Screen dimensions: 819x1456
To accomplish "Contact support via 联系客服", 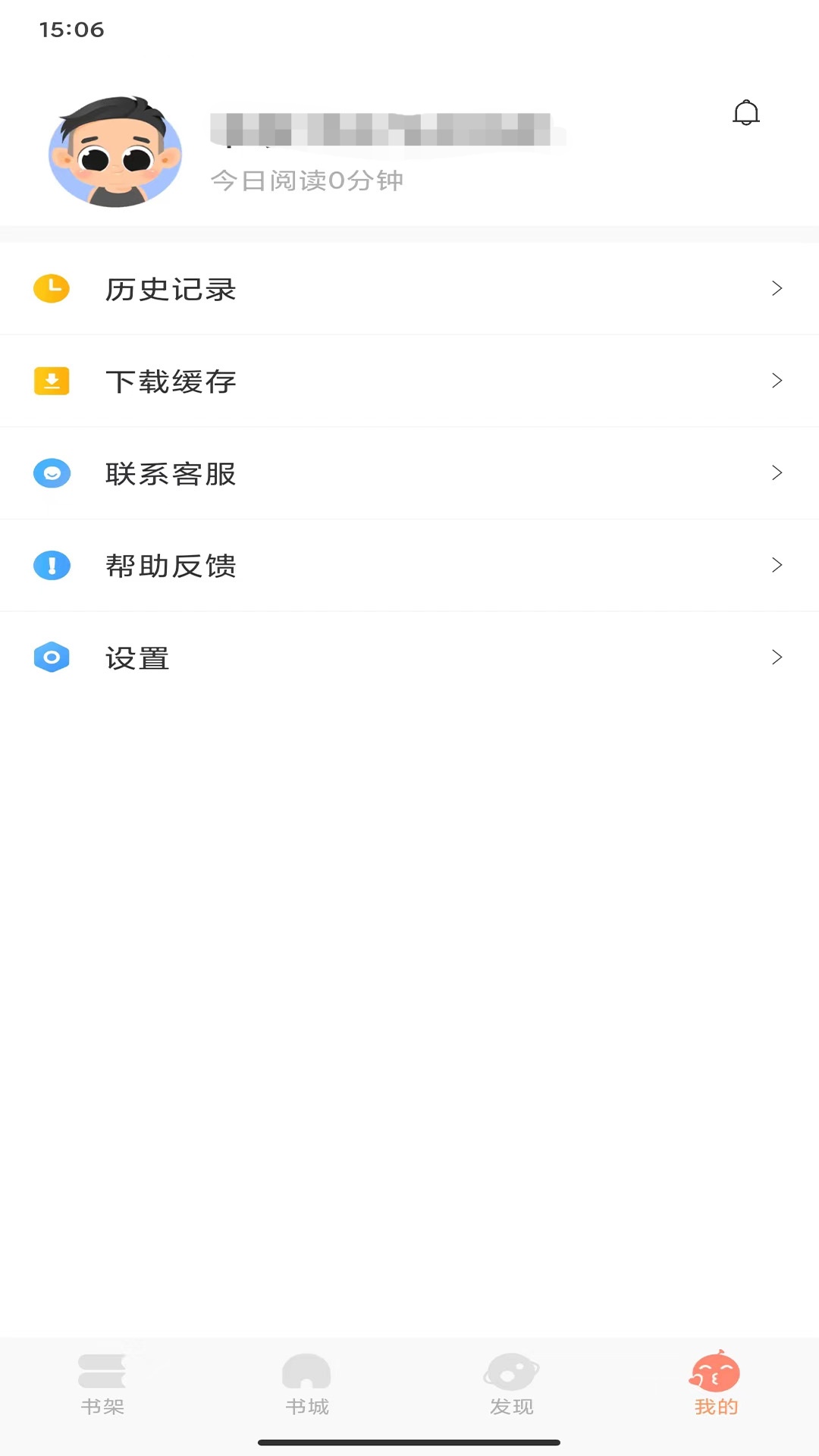I will [409, 473].
